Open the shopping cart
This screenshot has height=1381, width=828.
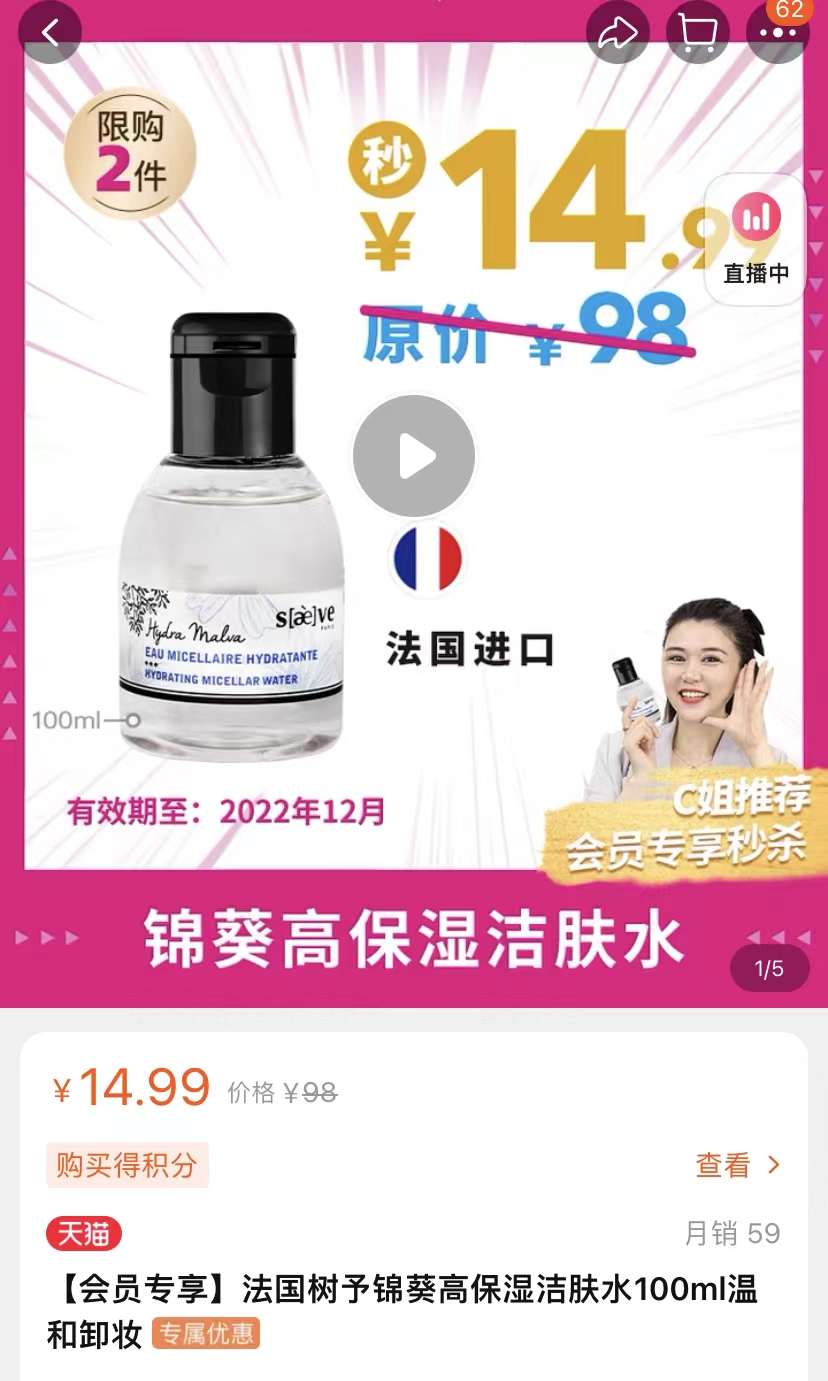point(697,34)
